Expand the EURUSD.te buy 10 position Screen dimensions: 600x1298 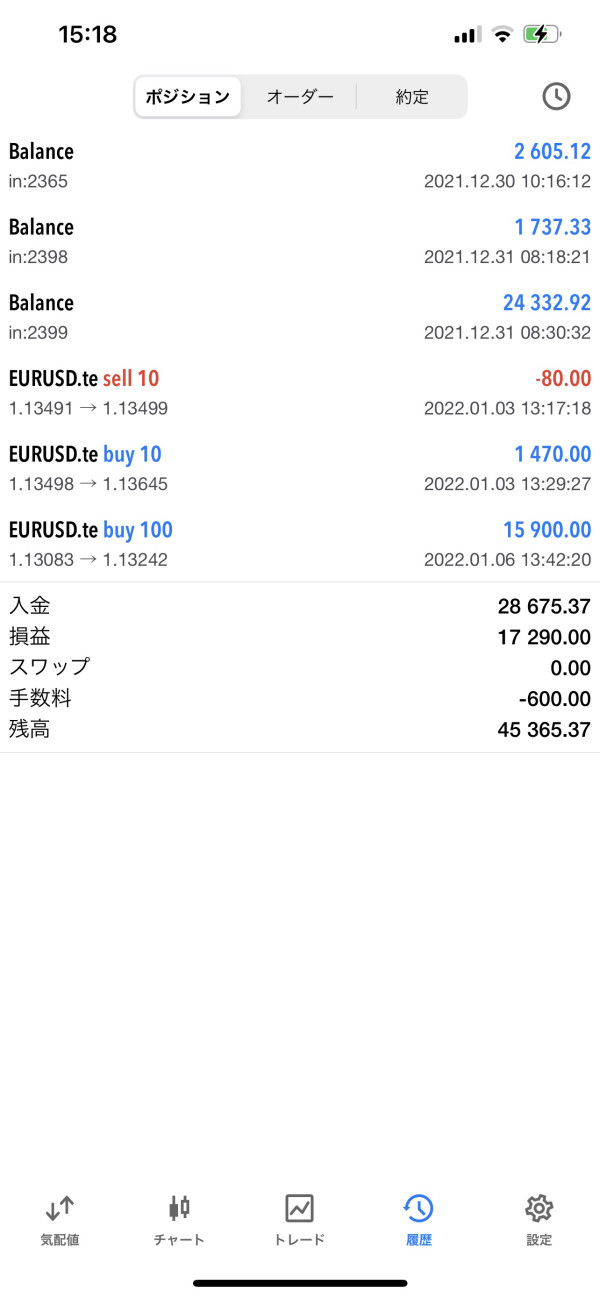(300, 468)
